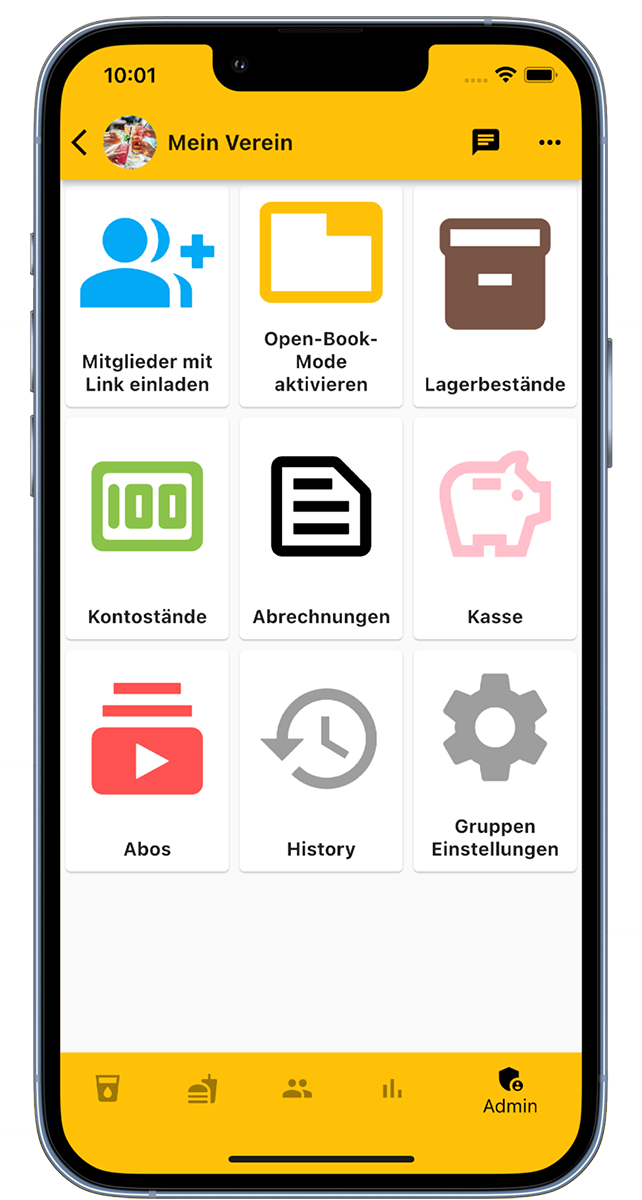Image resolution: width=642 pixels, height=1200 pixels.
Task: View Kontostände
Action: tap(147, 529)
